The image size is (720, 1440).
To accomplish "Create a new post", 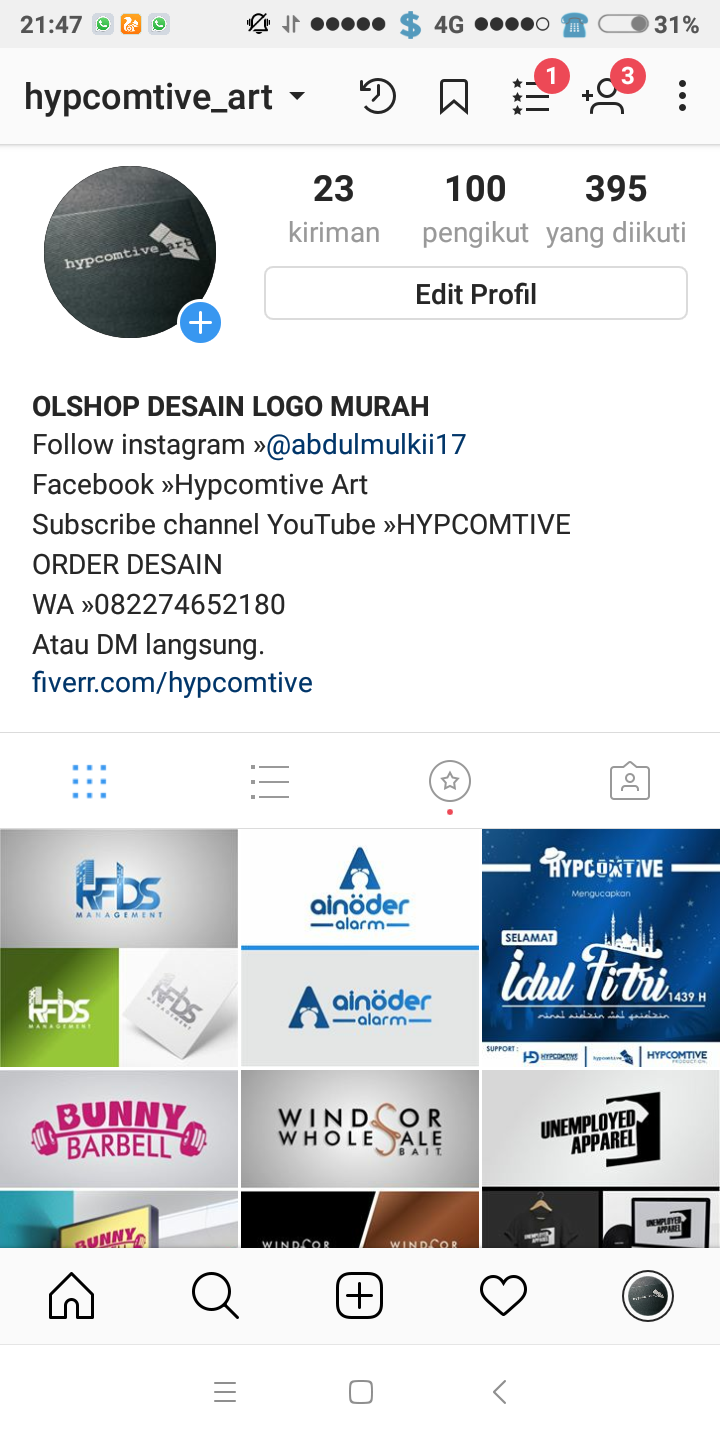I will (x=359, y=1297).
